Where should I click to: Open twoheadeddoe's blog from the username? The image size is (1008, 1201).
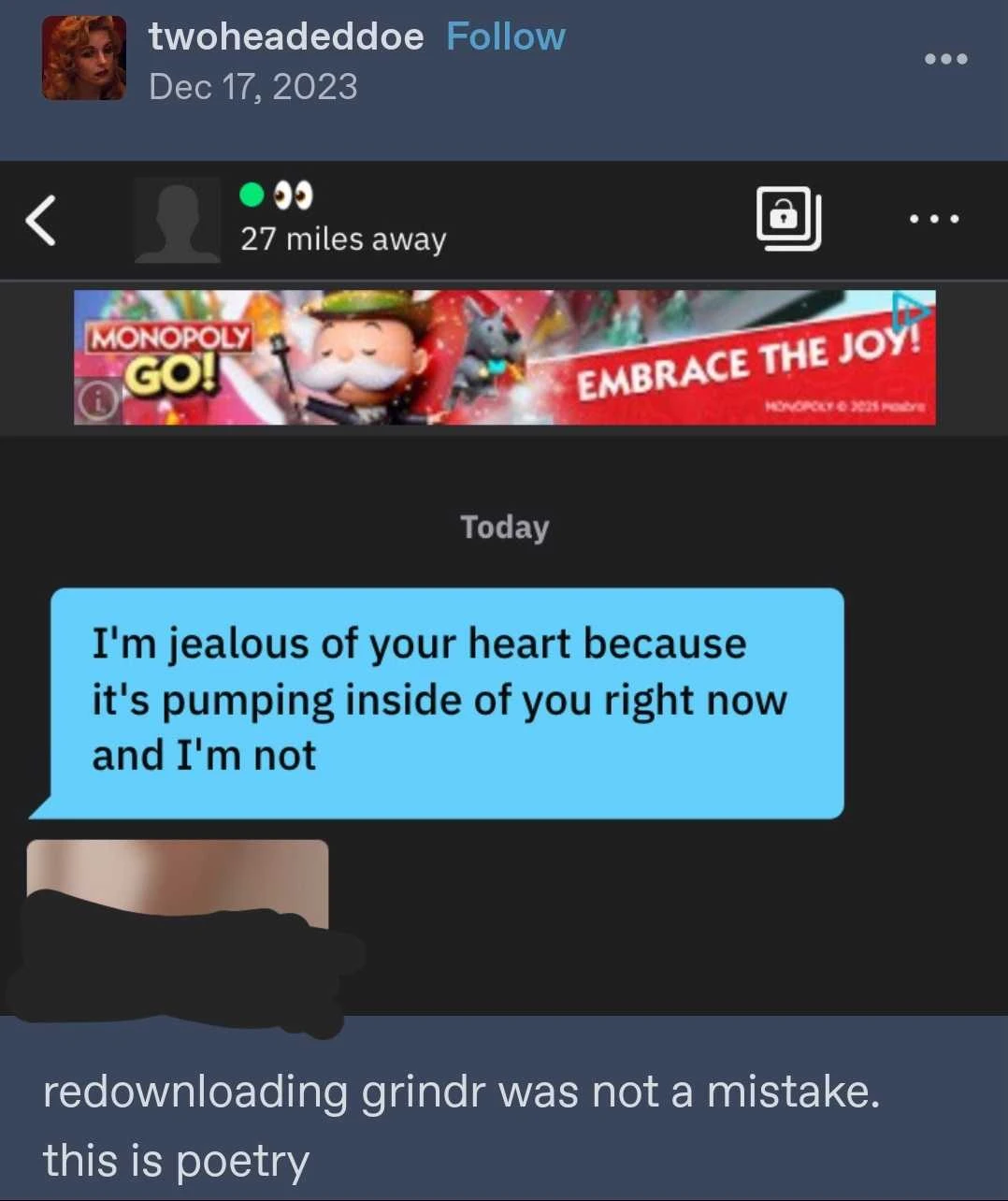(x=285, y=36)
